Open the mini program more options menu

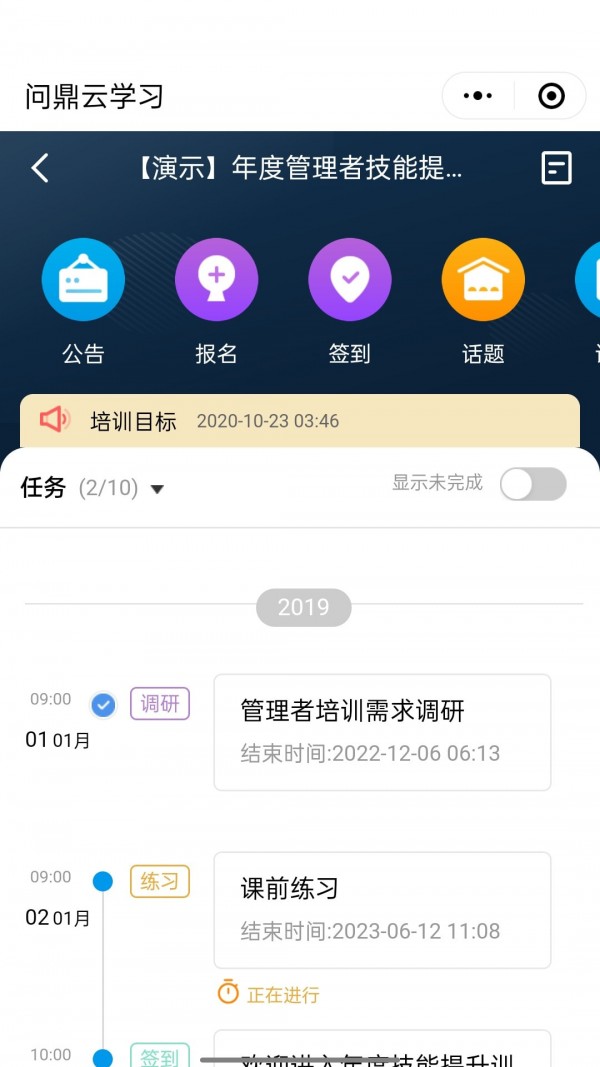(x=478, y=96)
